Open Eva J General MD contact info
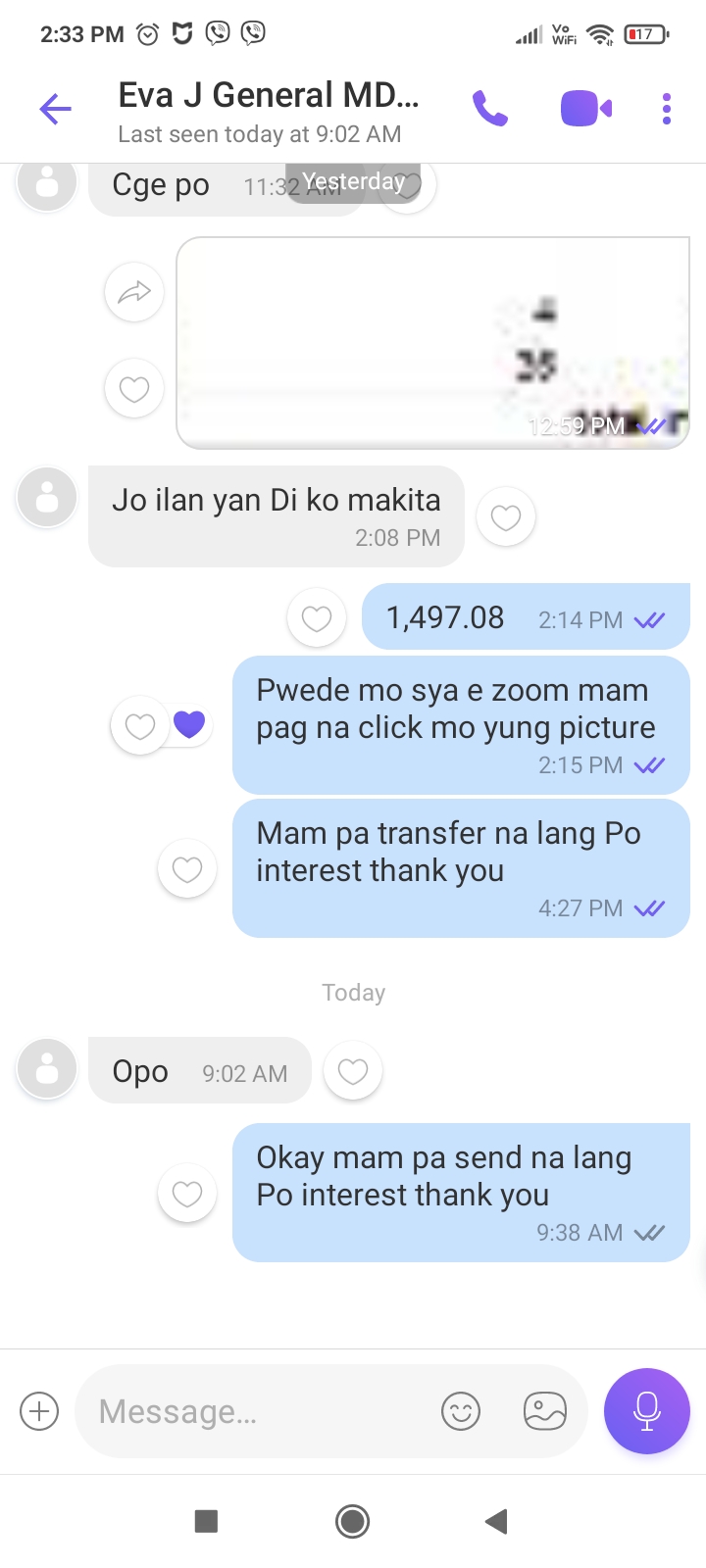This screenshot has height=1568, width=706. pos(270,109)
